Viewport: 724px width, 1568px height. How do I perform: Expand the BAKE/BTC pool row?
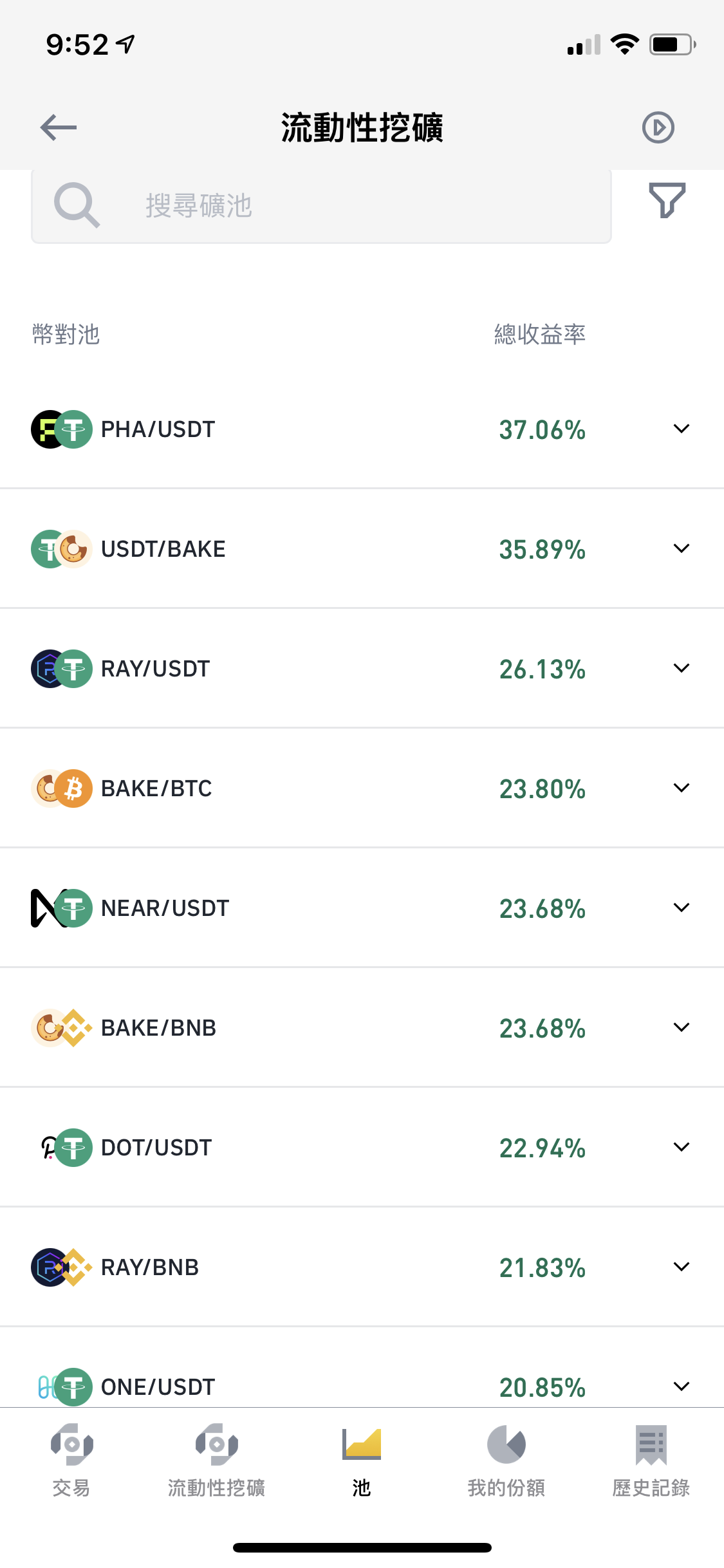tap(681, 788)
